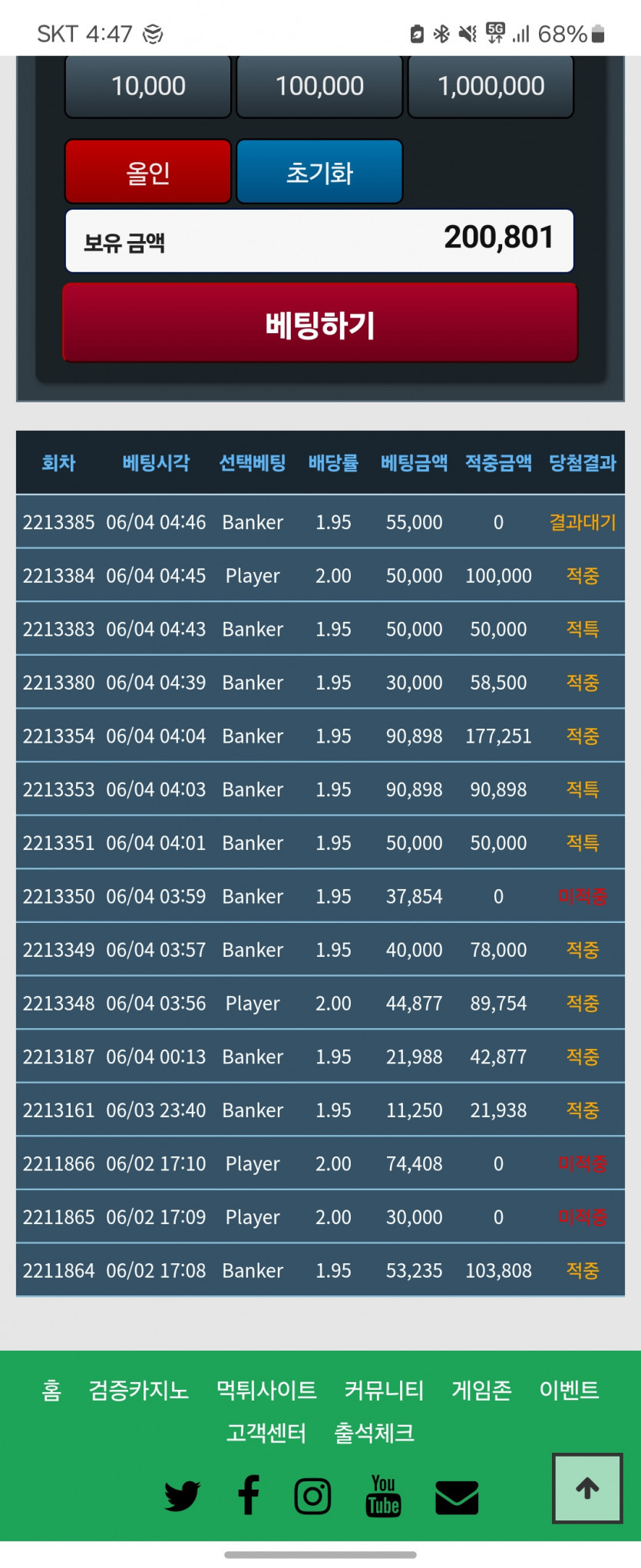Visit the 커뮤니티 footer link
This screenshot has width=641, height=1568.
(x=384, y=1390)
